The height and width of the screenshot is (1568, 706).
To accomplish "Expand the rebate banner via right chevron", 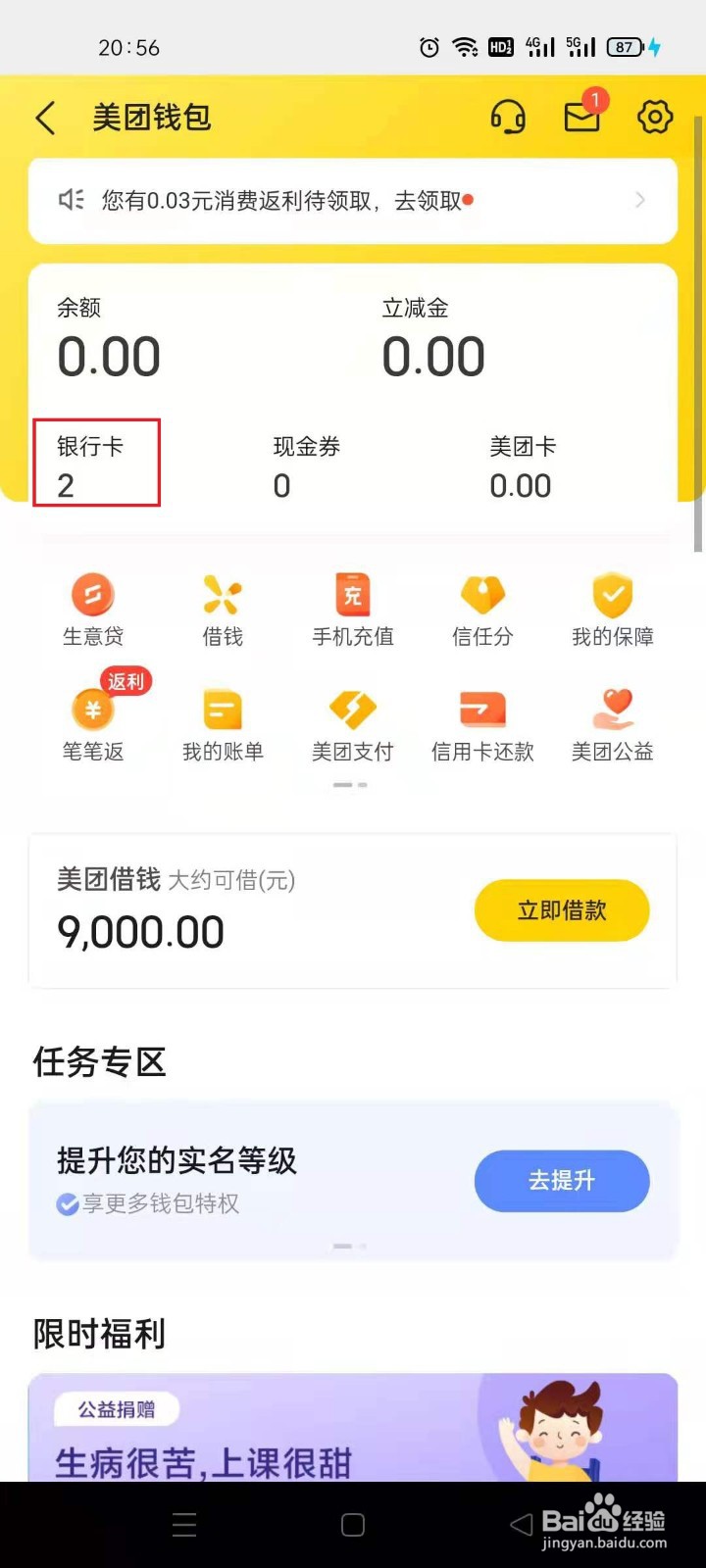I will [640, 200].
